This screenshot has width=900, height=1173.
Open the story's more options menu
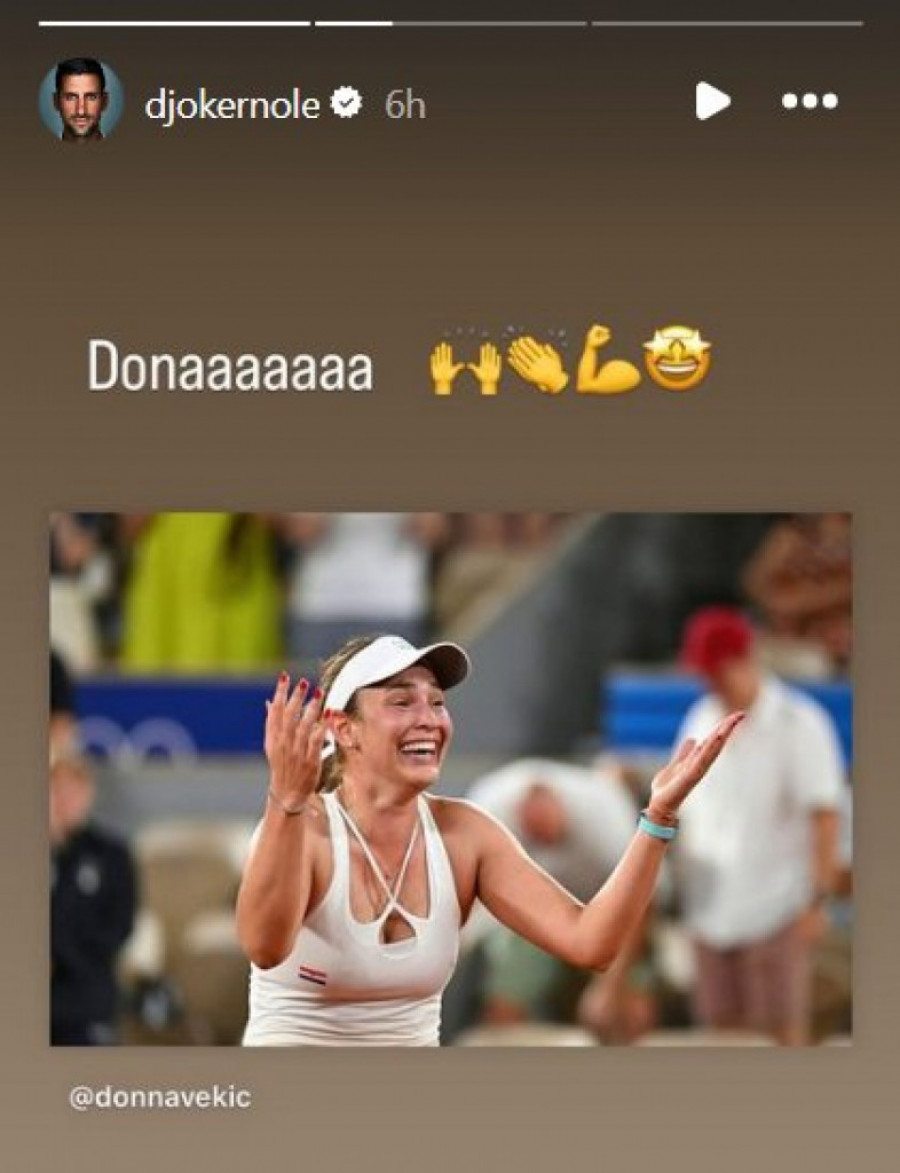click(809, 101)
